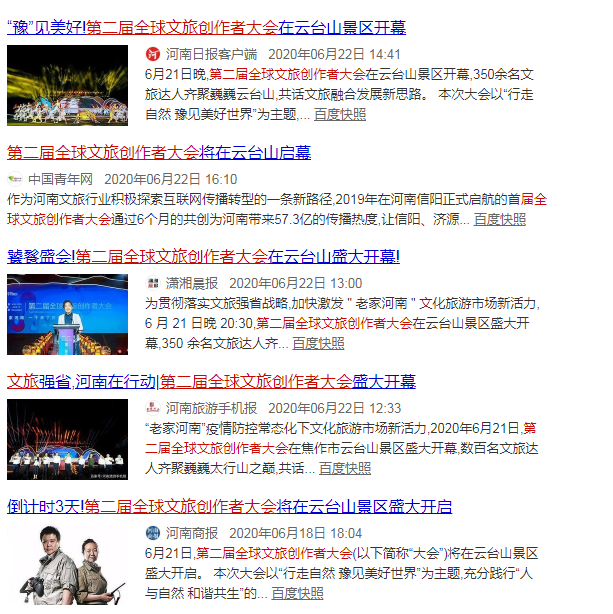Open headline "豫"见美好!第二届全球文旅创作者大会在云台山景区开幕
Image resolution: width=613 pixels, height=614 pixels.
click(206, 28)
